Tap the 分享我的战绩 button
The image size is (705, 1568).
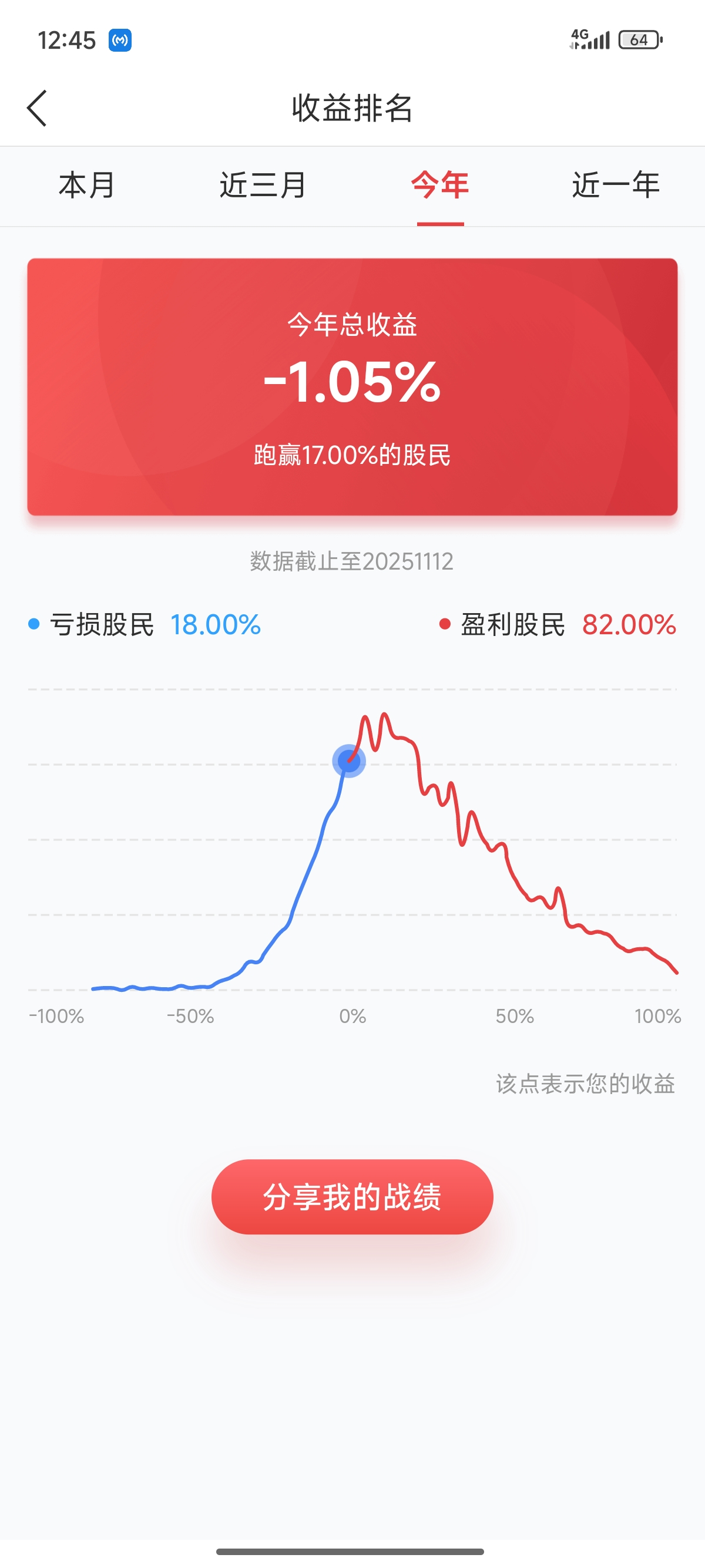352,1197
